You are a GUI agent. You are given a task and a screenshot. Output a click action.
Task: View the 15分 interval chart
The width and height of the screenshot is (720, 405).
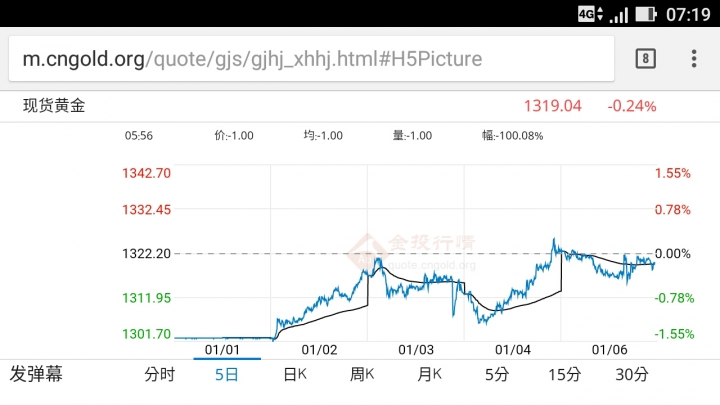point(564,375)
